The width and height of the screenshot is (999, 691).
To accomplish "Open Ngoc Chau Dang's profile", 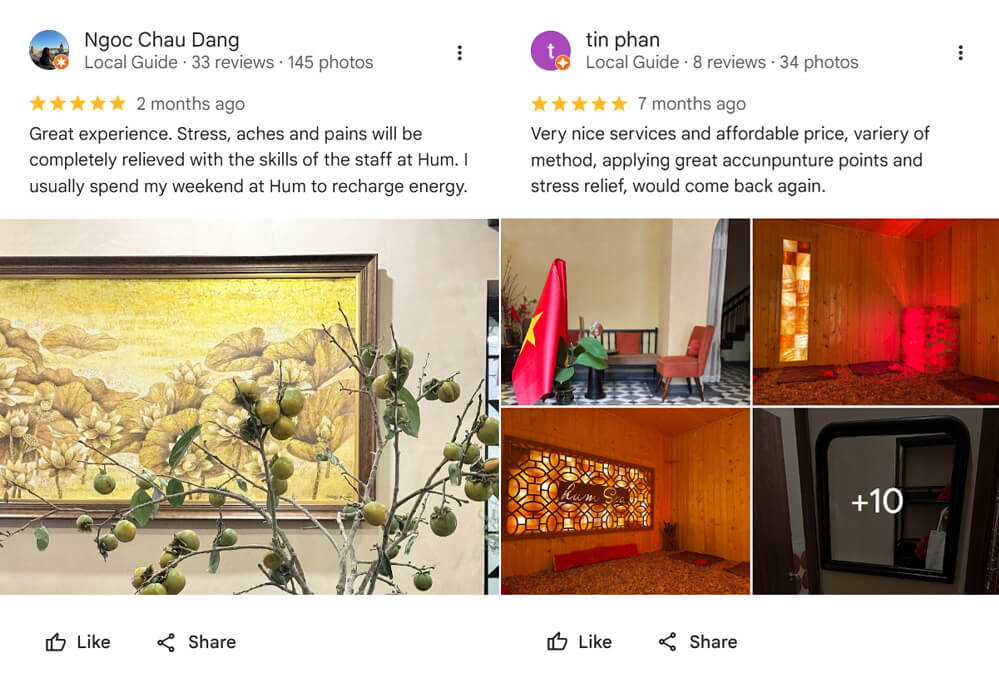I will 161,40.
